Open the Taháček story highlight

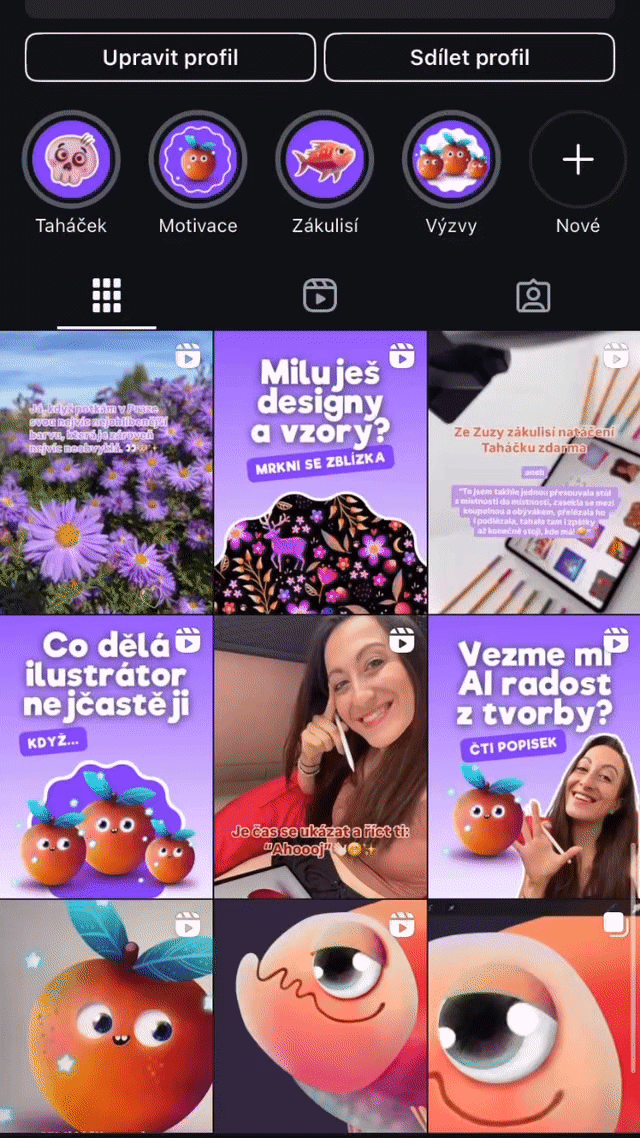(71, 159)
